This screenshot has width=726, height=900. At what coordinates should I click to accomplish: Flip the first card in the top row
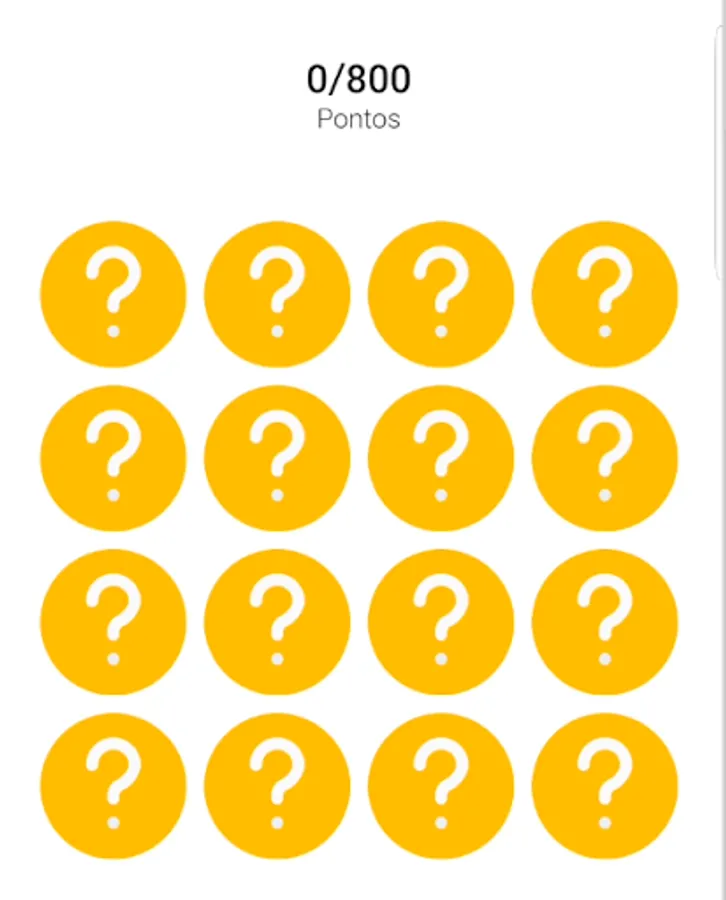click(113, 294)
